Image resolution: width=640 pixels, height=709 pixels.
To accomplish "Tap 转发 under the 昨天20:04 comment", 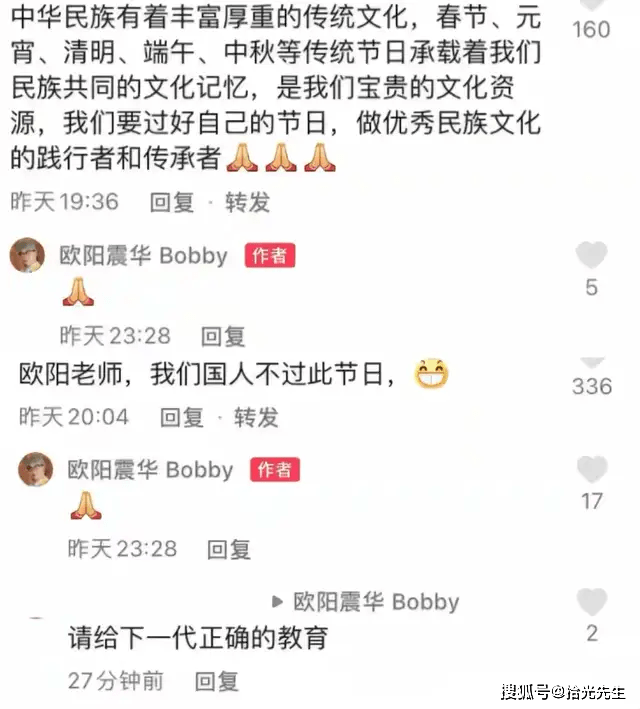I will 257,416.
